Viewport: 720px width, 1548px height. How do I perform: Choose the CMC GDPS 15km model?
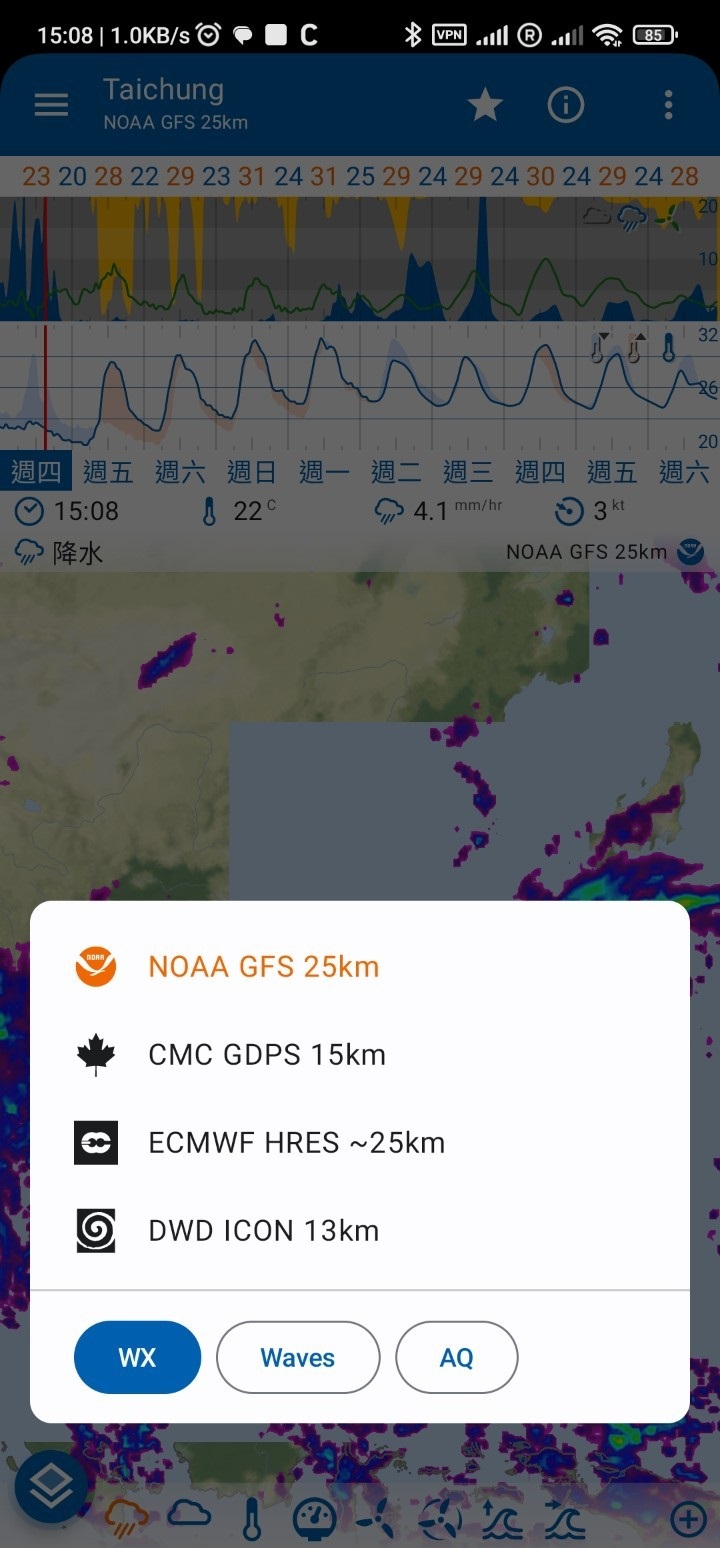[266, 1055]
